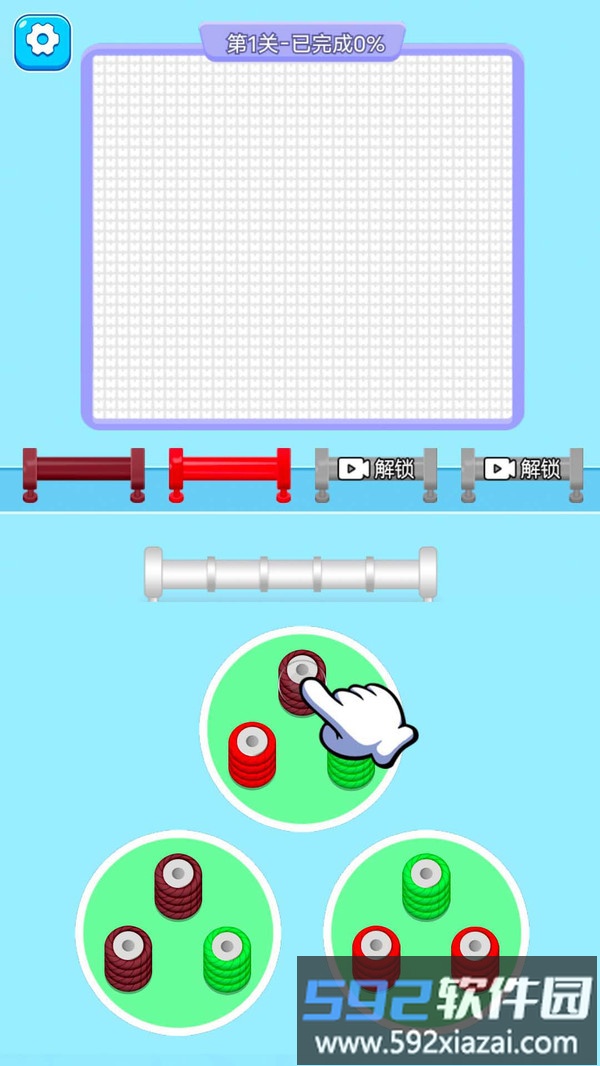The height and width of the screenshot is (1066, 600).
Task: Tap the green spool beside two dark red spools
Action: pyautogui.click(x=227, y=957)
